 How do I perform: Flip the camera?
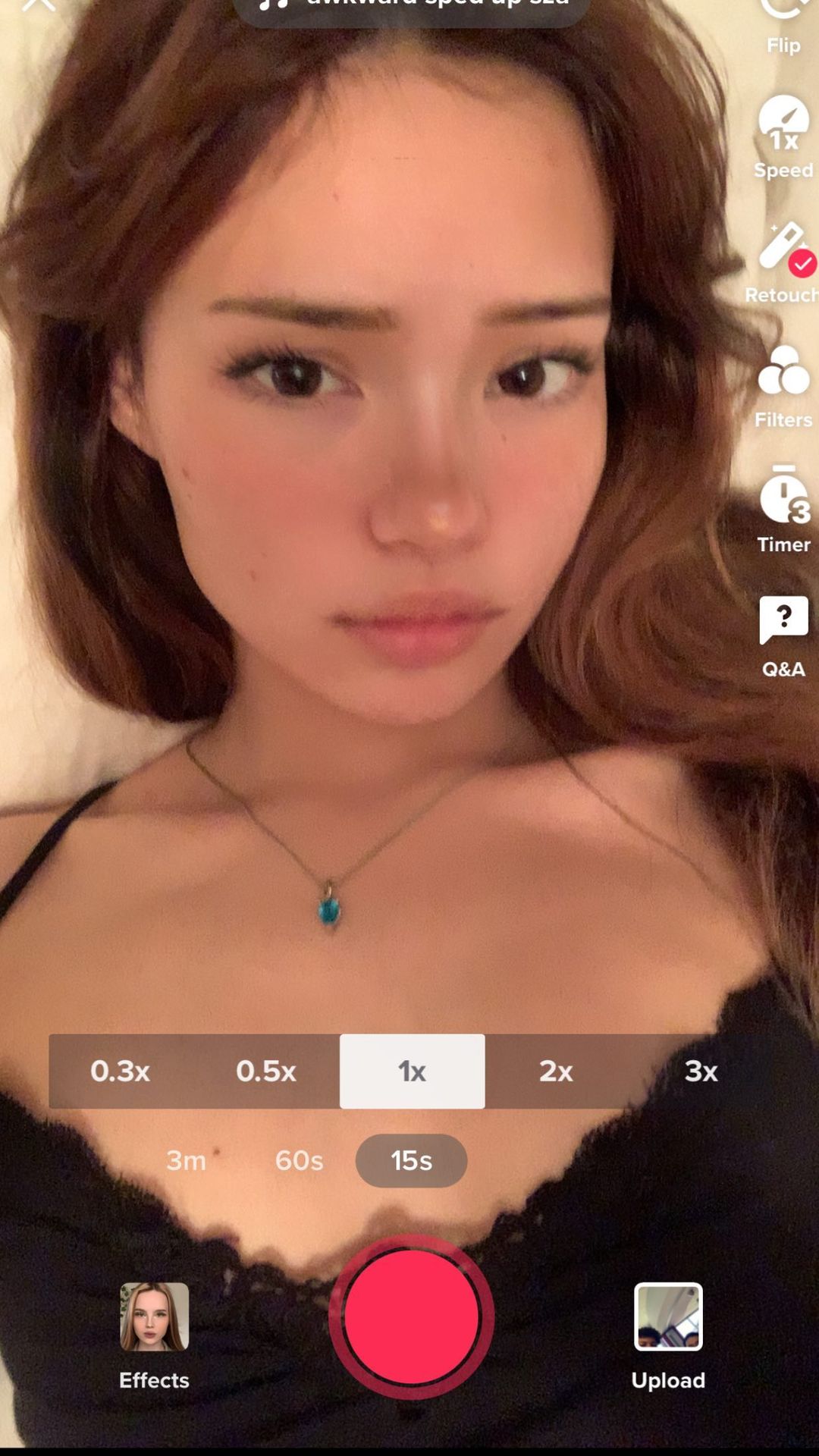pyautogui.click(x=783, y=27)
